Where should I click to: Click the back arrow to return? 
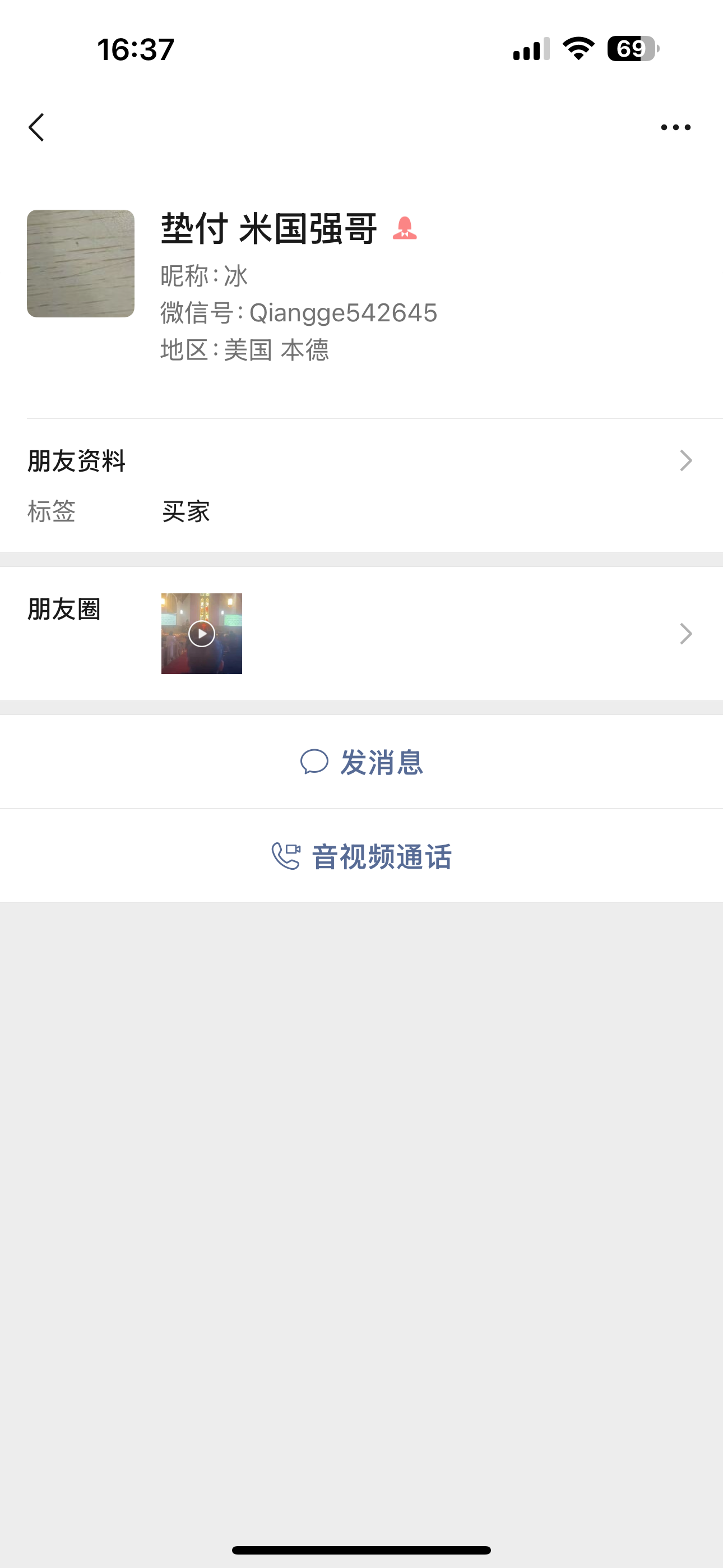[x=36, y=127]
